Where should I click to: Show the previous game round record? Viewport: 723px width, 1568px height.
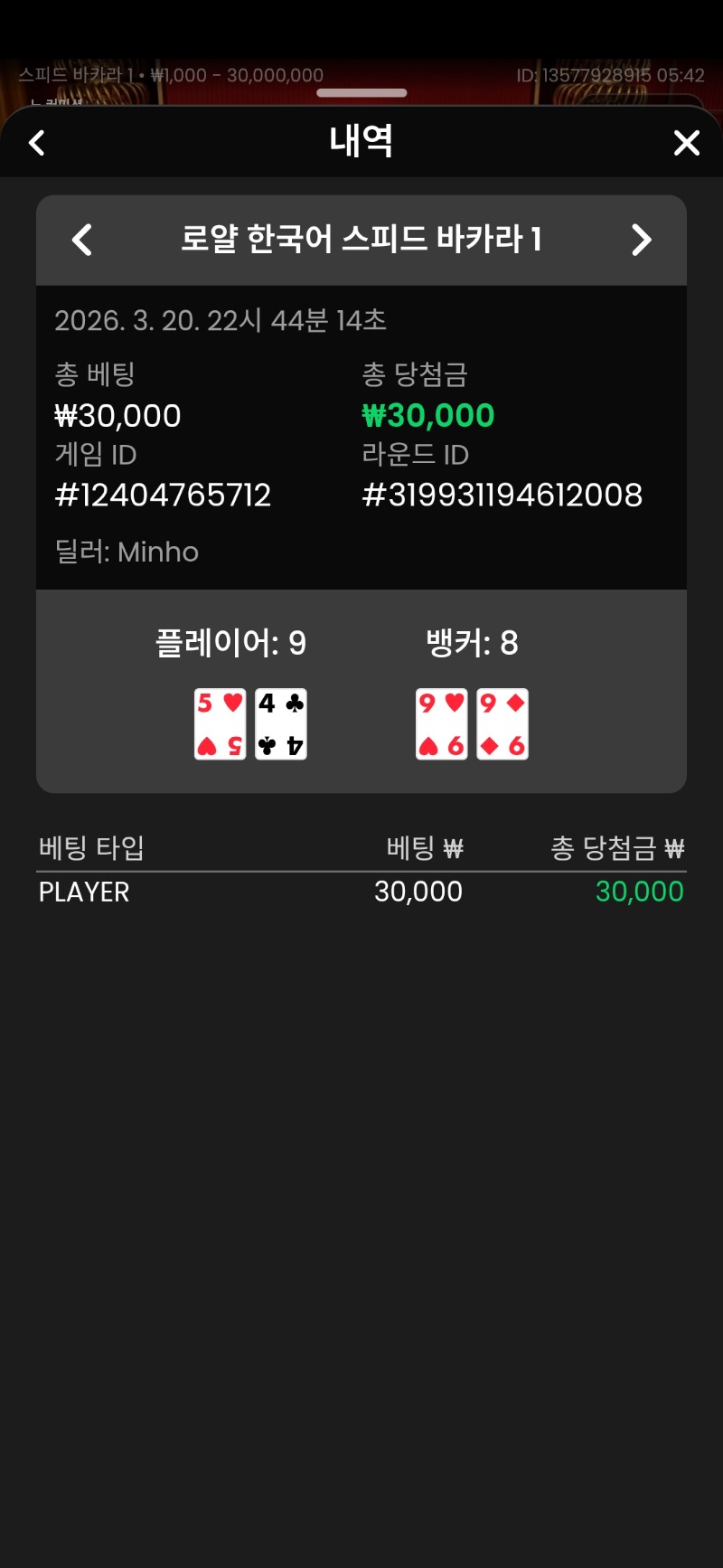82,240
